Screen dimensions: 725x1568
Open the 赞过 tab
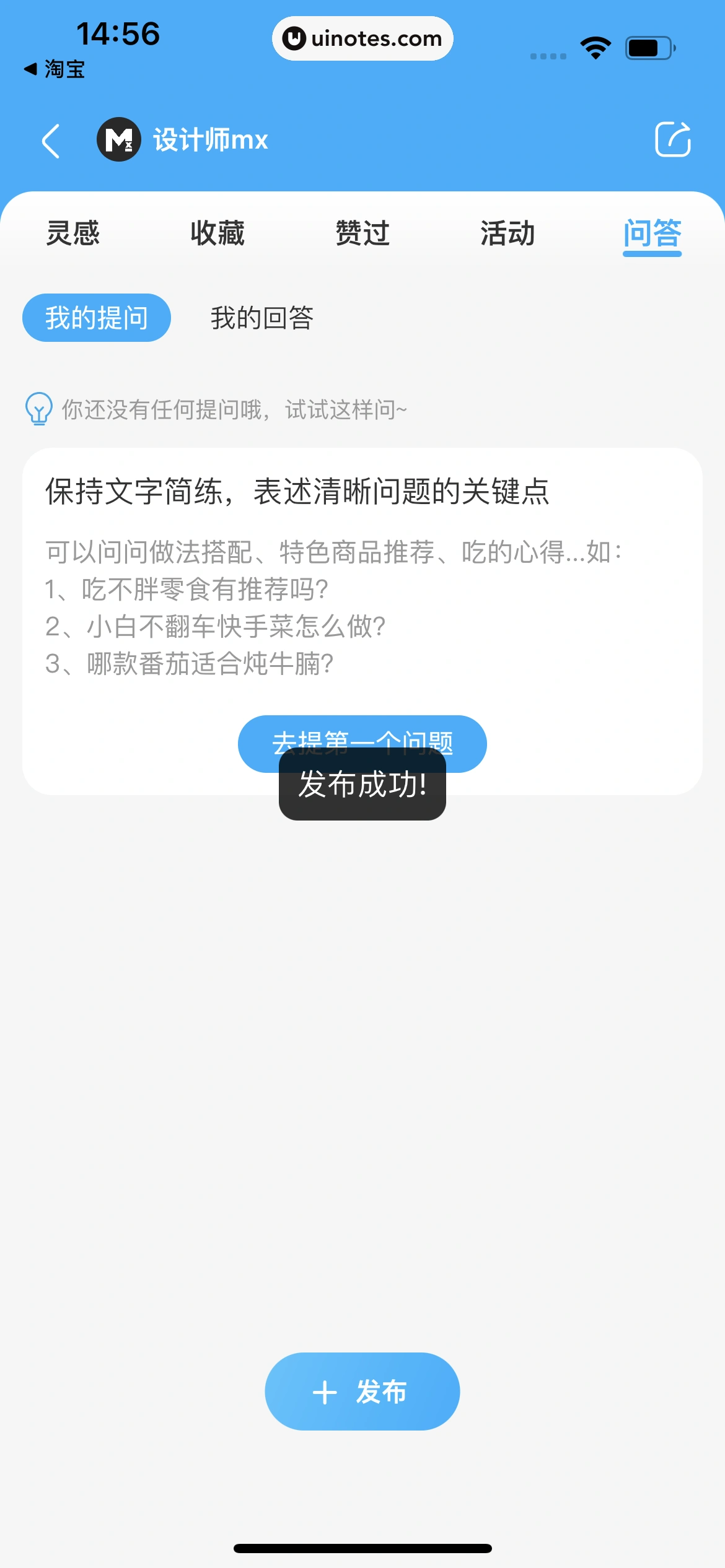362,233
